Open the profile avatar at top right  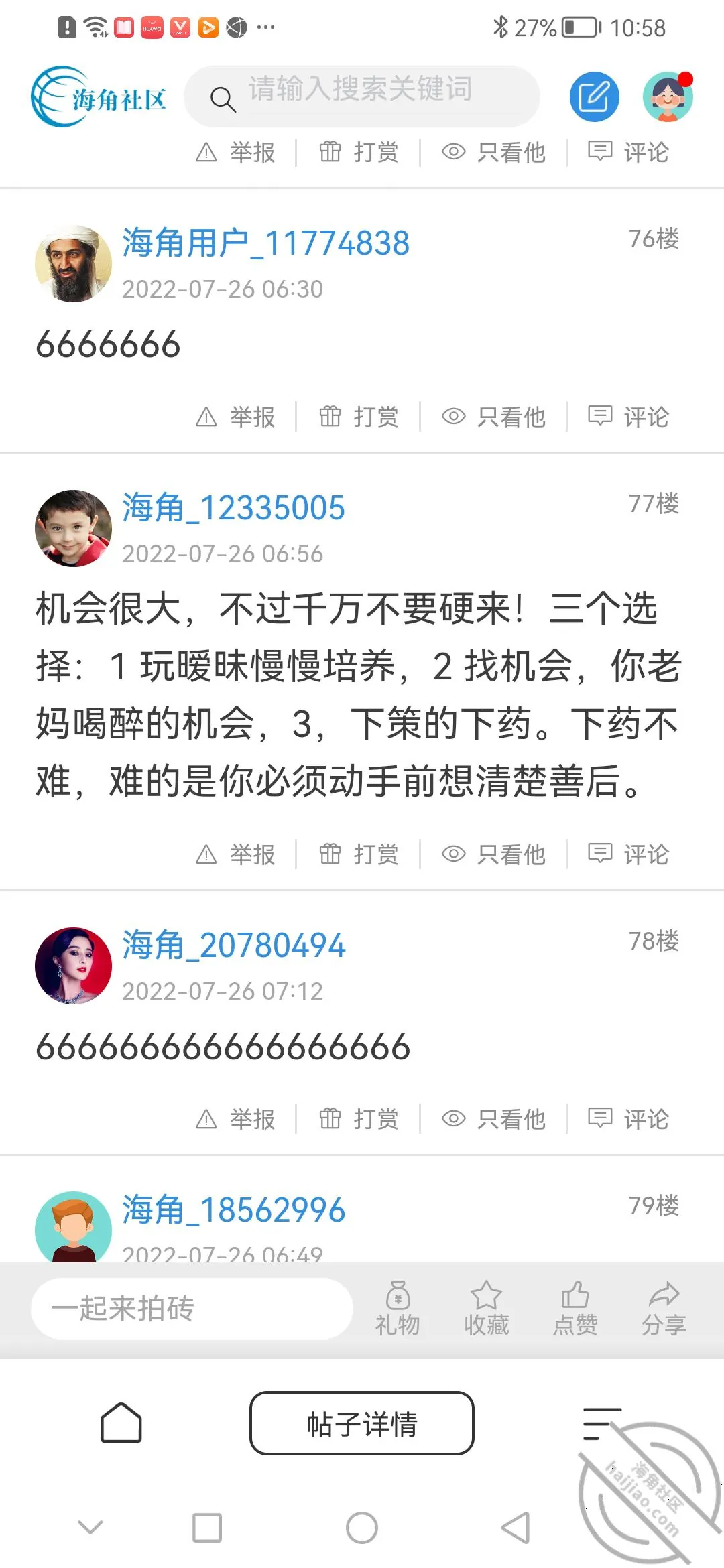pos(668,96)
